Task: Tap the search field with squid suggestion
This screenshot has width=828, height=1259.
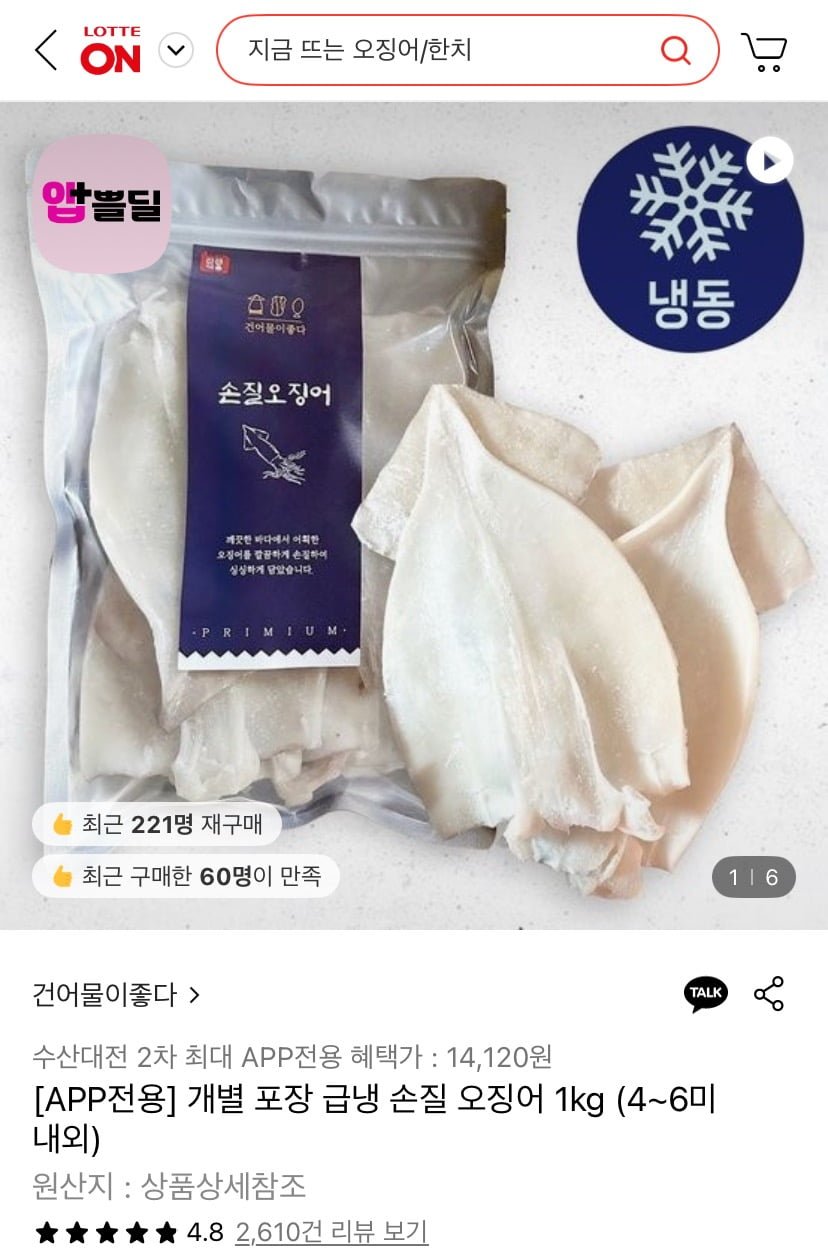Action: point(440,50)
